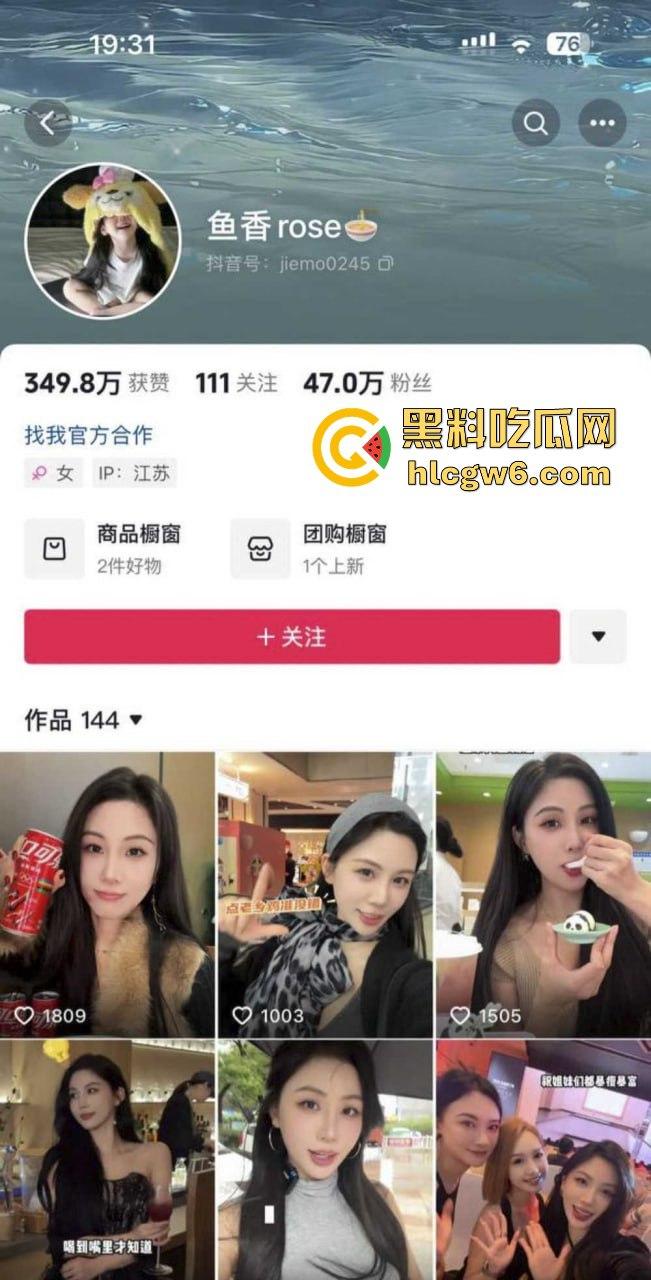View the profile avatar of 鱼香rose

click(102, 241)
